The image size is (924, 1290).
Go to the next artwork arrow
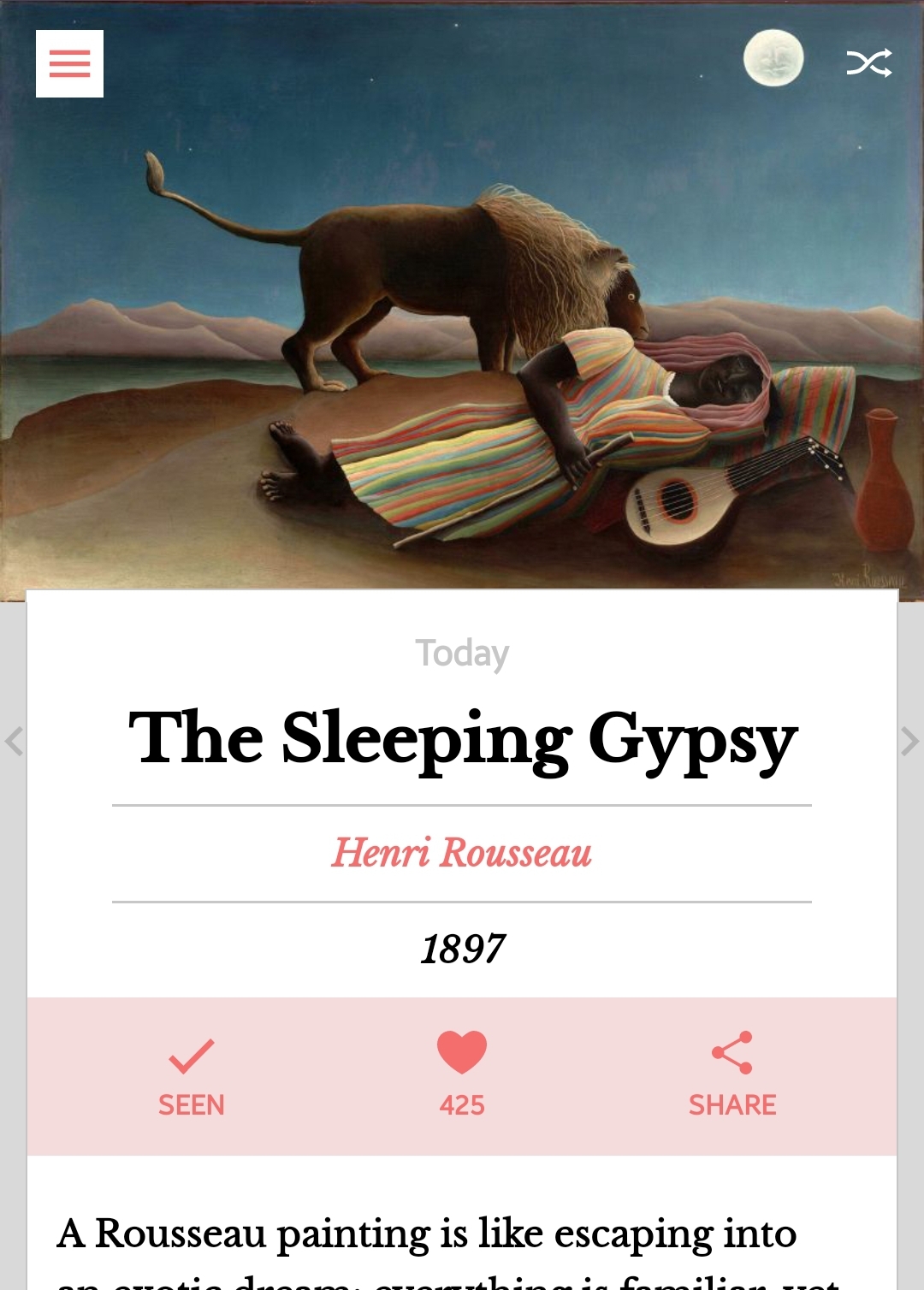909,741
